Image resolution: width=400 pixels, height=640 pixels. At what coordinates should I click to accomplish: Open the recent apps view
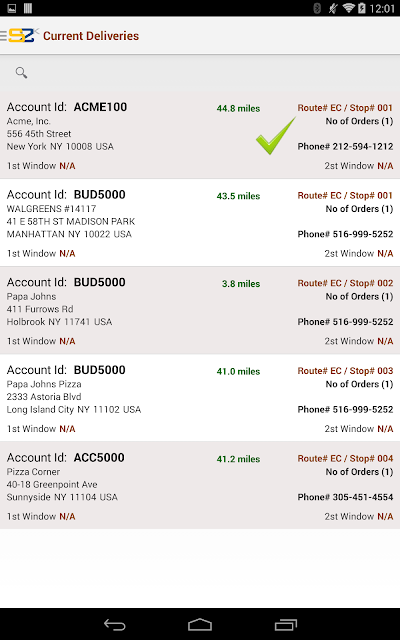(x=285, y=624)
